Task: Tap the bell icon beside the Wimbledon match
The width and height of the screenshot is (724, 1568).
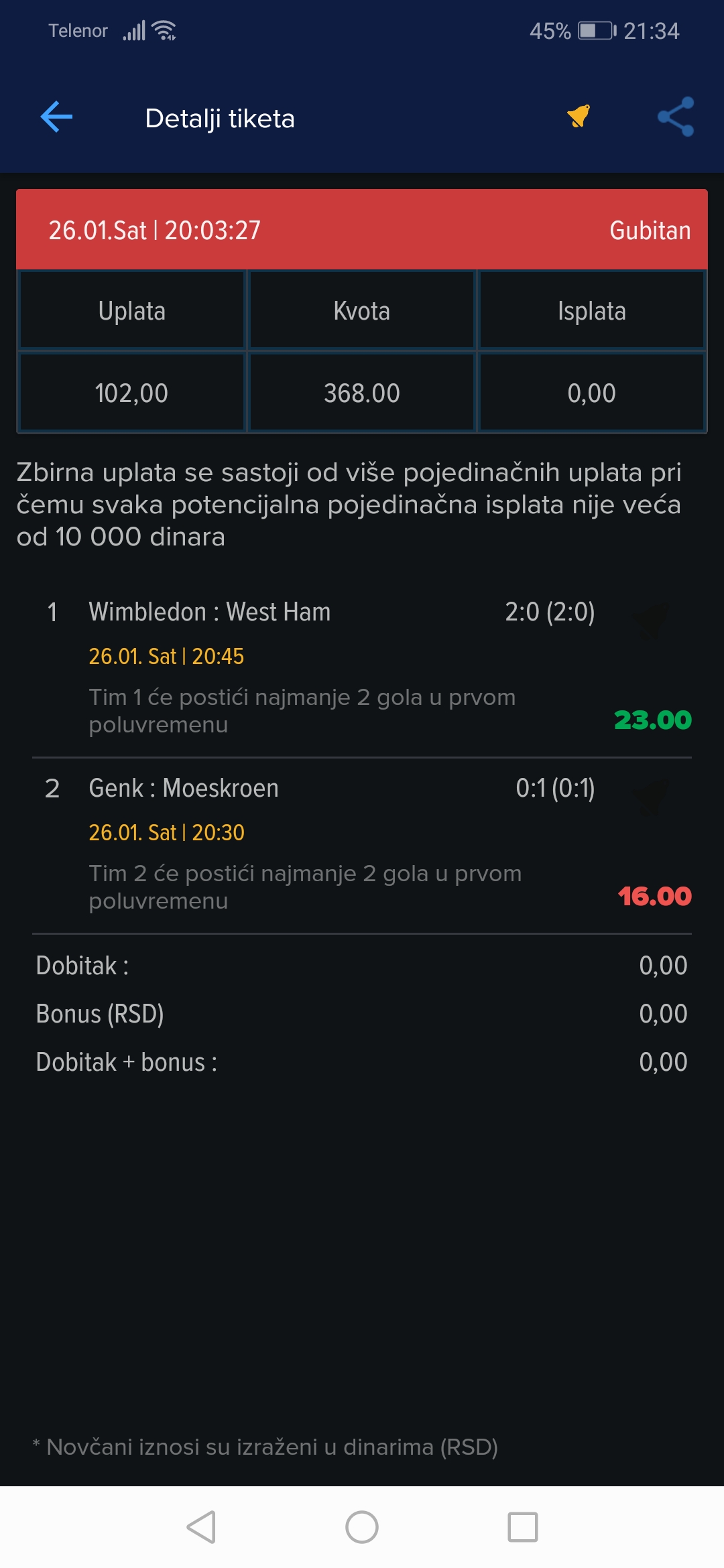Action: (x=652, y=620)
